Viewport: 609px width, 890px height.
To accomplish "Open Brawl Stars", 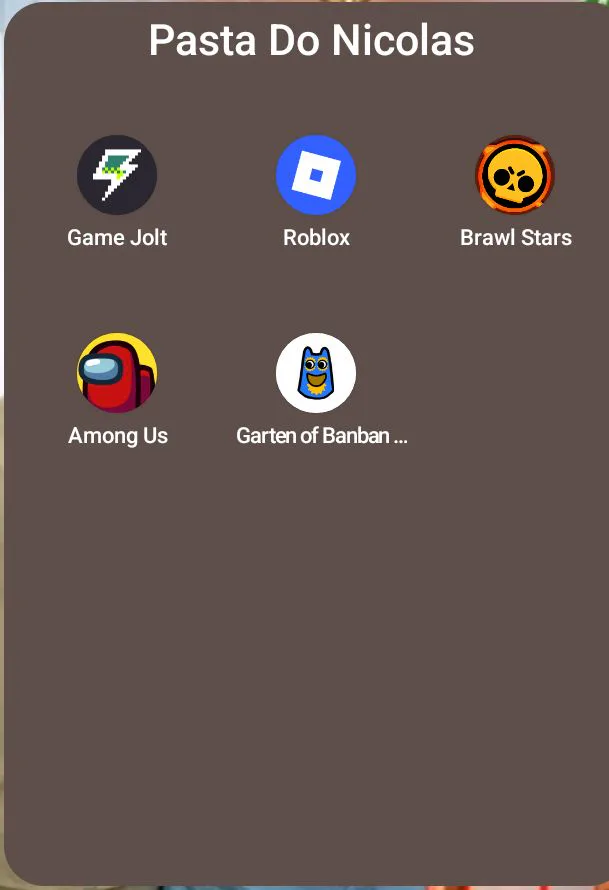I will (x=515, y=175).
